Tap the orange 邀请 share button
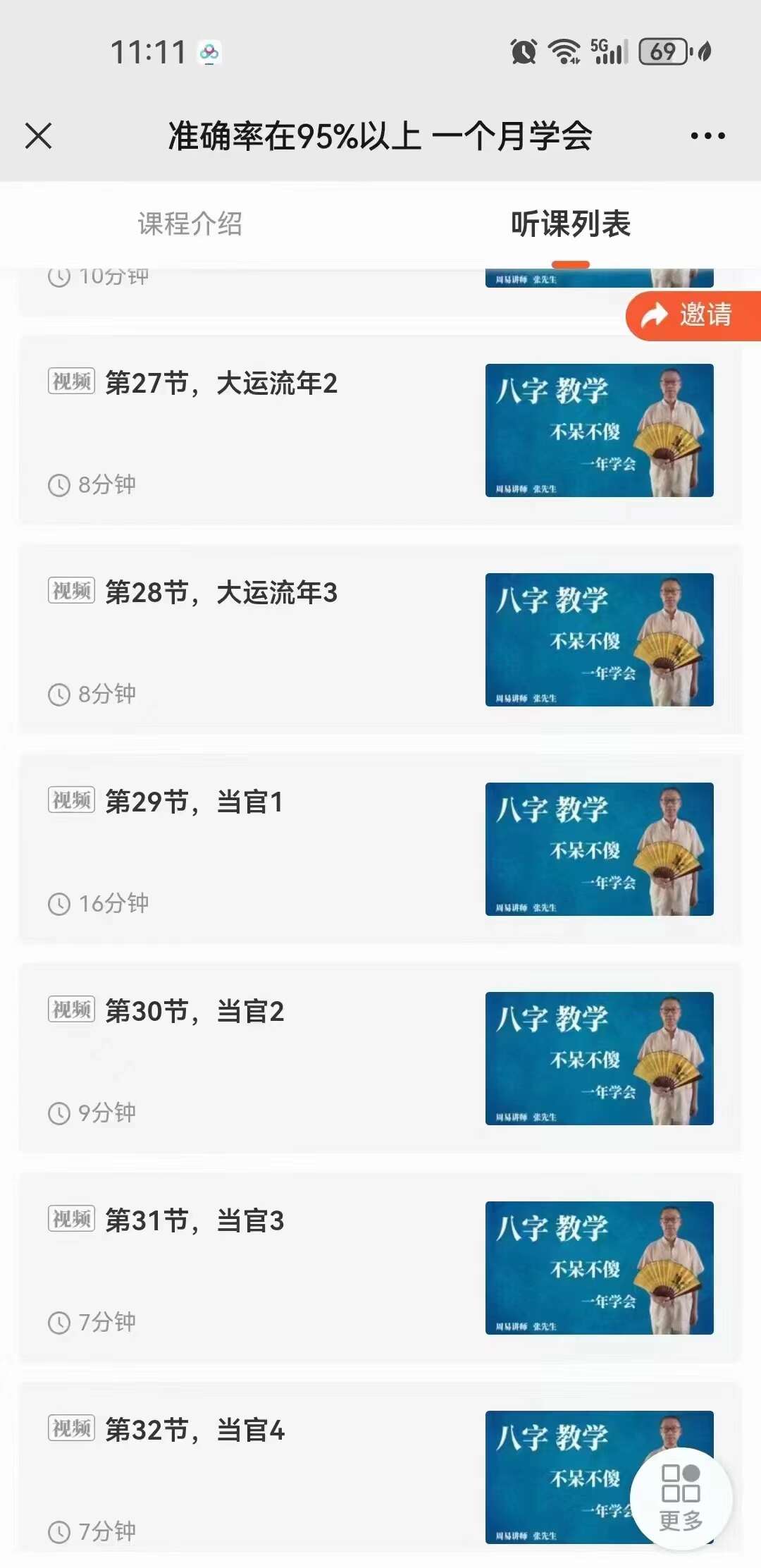Image resolution: width=761 pixels, height=1568 pixels. click(693, 315)
